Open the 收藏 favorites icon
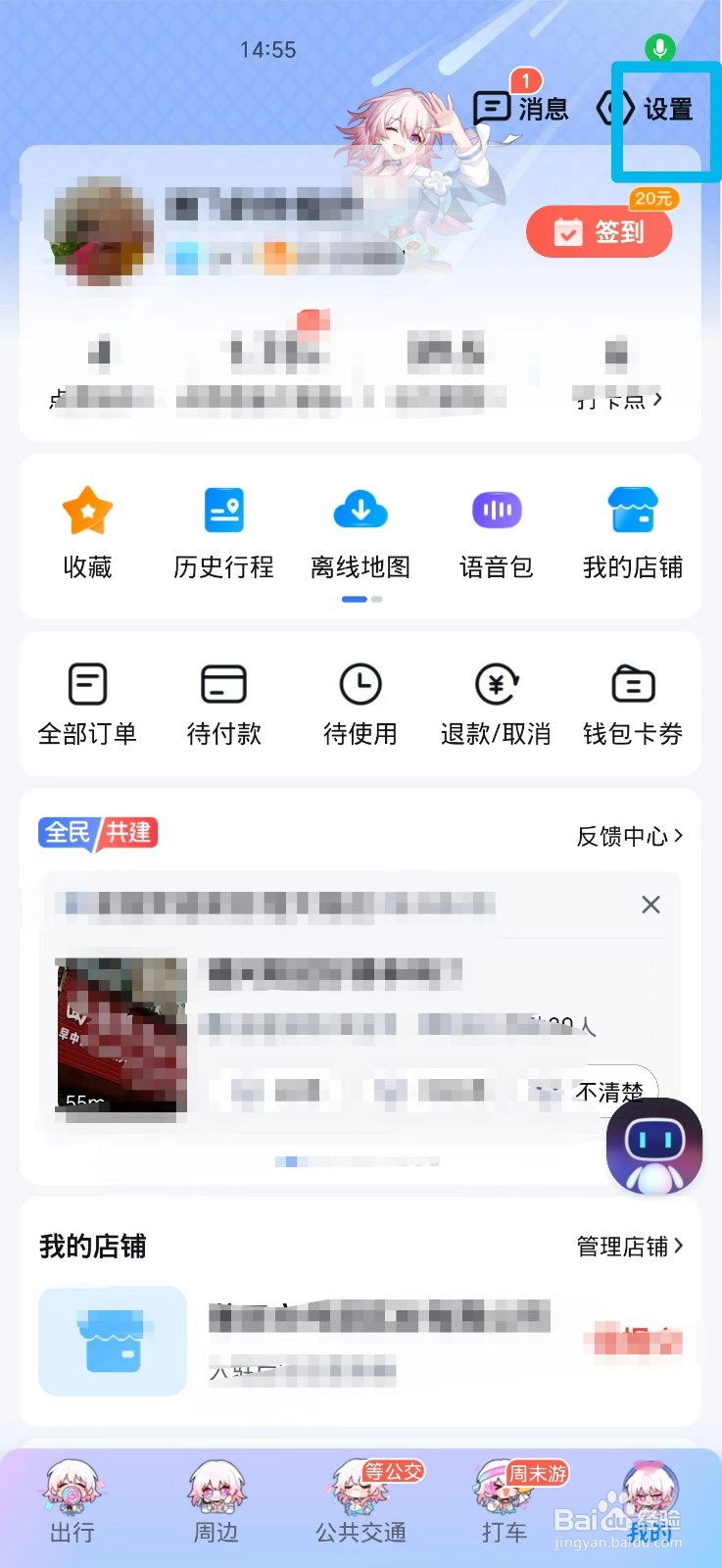This screenshot has width=722, height=1568. click(x=87, y=529)
